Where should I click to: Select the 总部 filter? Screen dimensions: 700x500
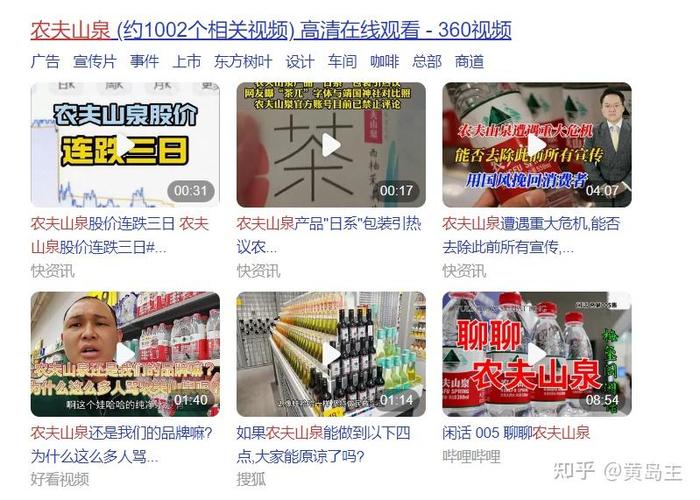pyautogui.click(x=427, y=62)
